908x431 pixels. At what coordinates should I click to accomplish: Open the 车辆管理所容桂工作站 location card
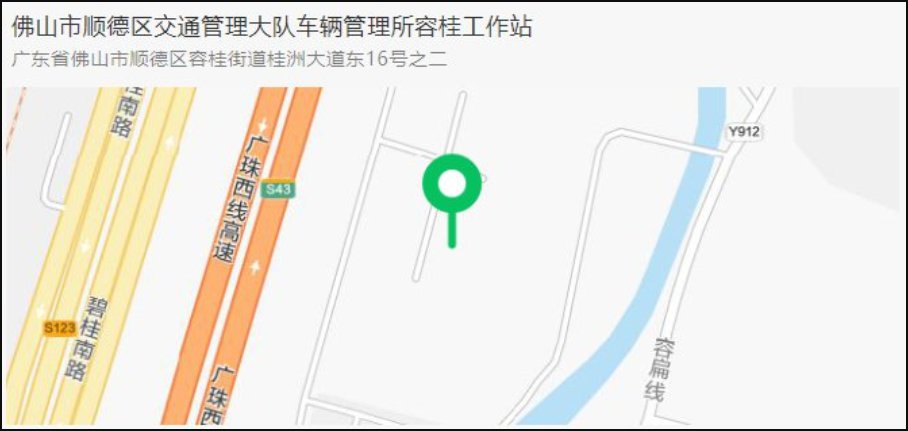click(272, 28)
